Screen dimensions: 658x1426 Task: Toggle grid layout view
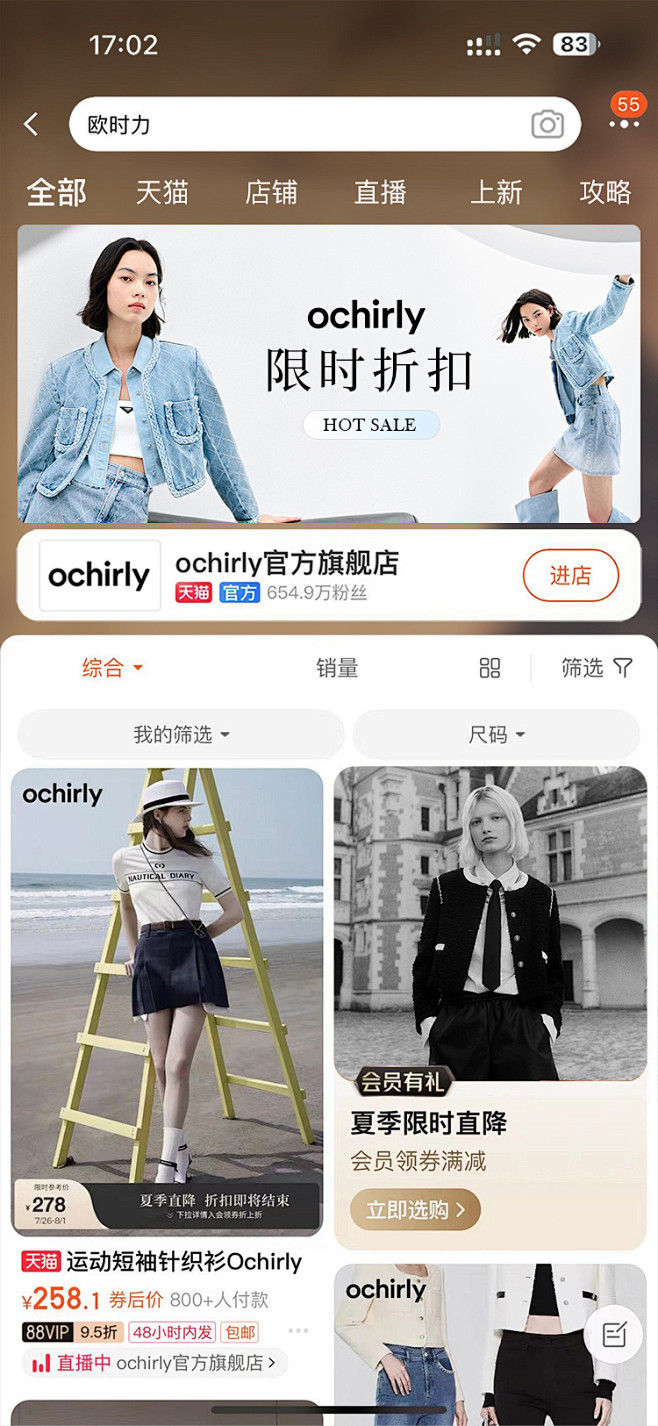pos(490,668)
